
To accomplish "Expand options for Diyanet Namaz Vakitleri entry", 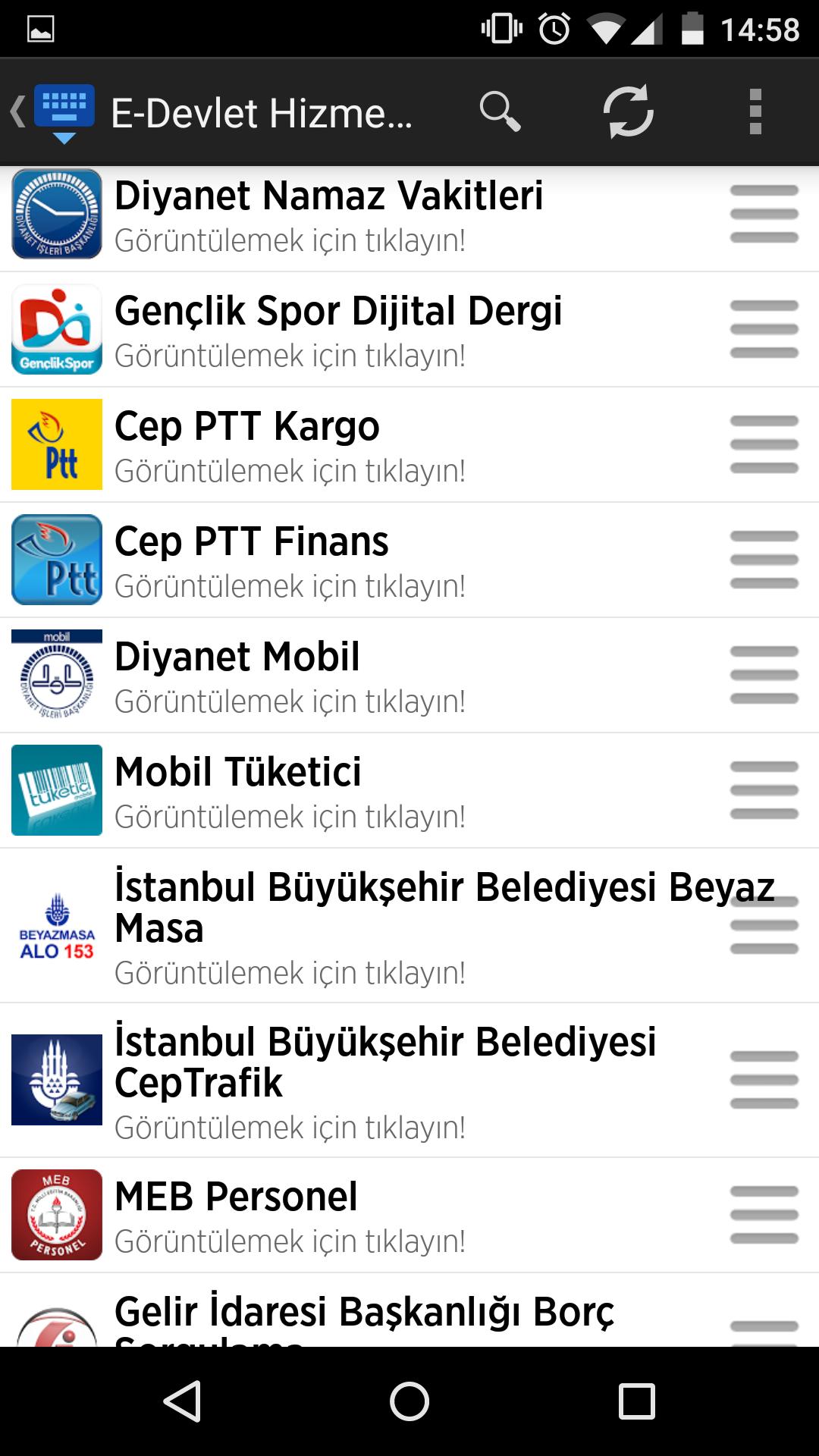I will point(762,215).
